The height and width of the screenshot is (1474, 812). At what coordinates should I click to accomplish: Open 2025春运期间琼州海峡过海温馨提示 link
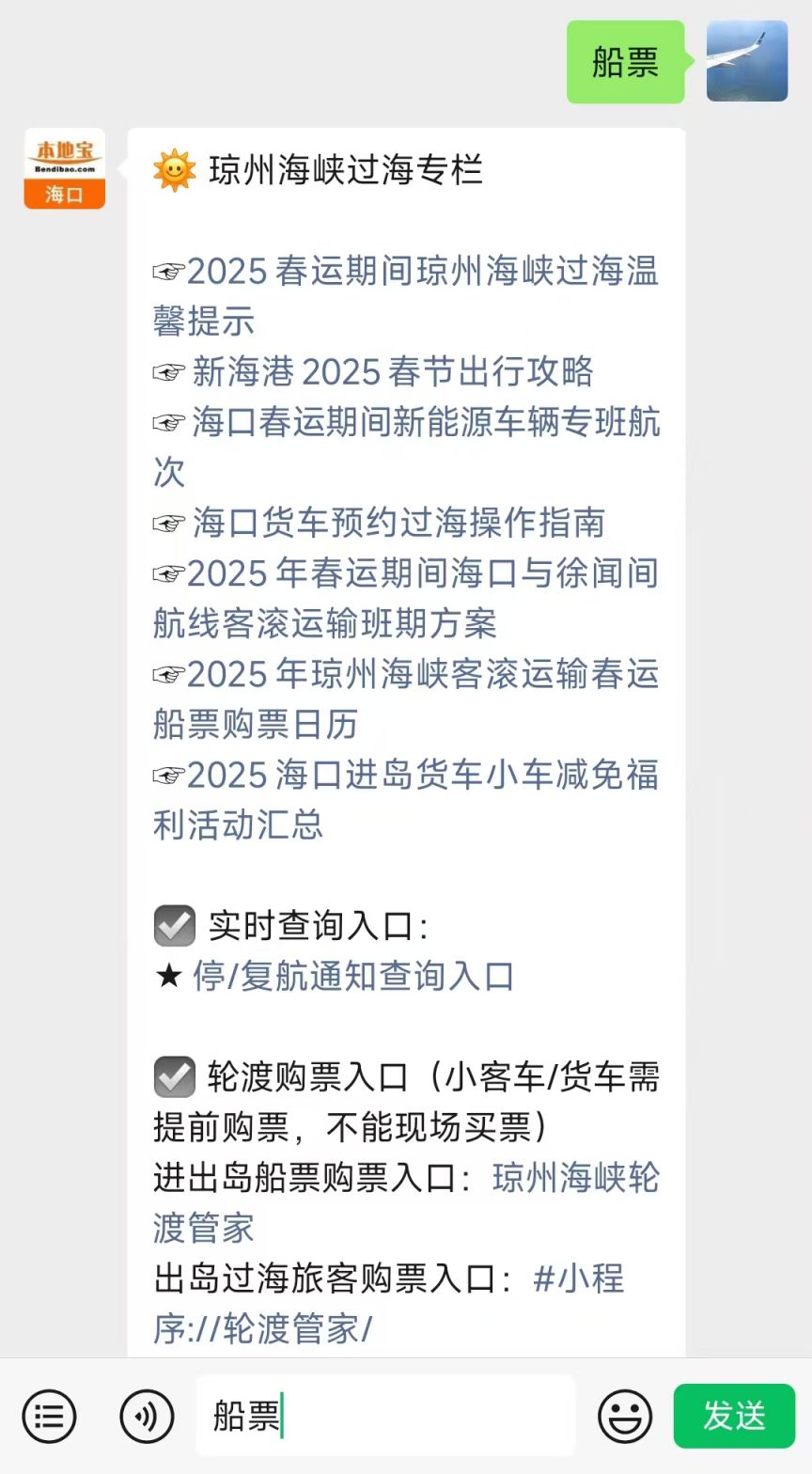(406, 296)
